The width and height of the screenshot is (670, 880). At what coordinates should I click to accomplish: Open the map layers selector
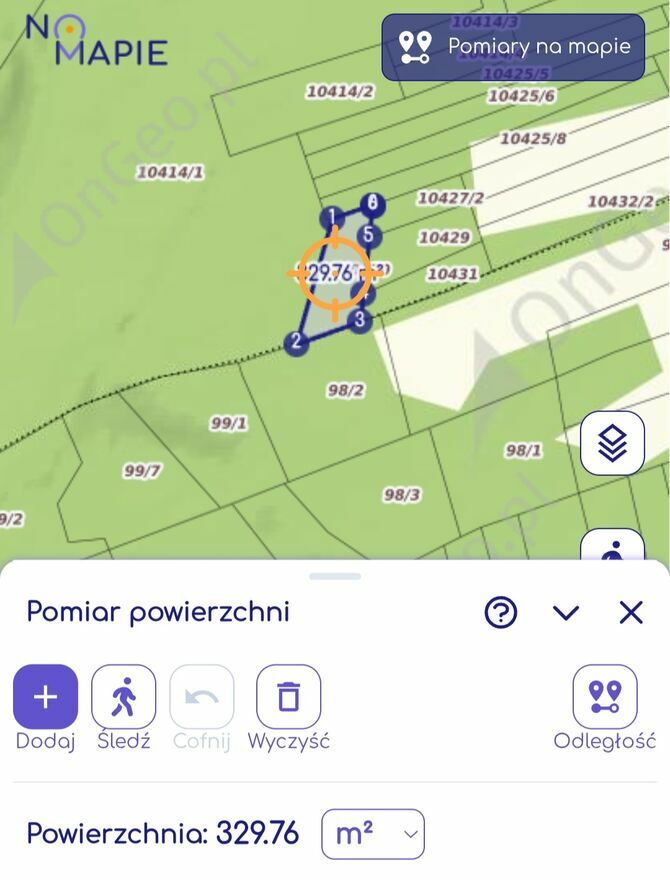point(612,443)
